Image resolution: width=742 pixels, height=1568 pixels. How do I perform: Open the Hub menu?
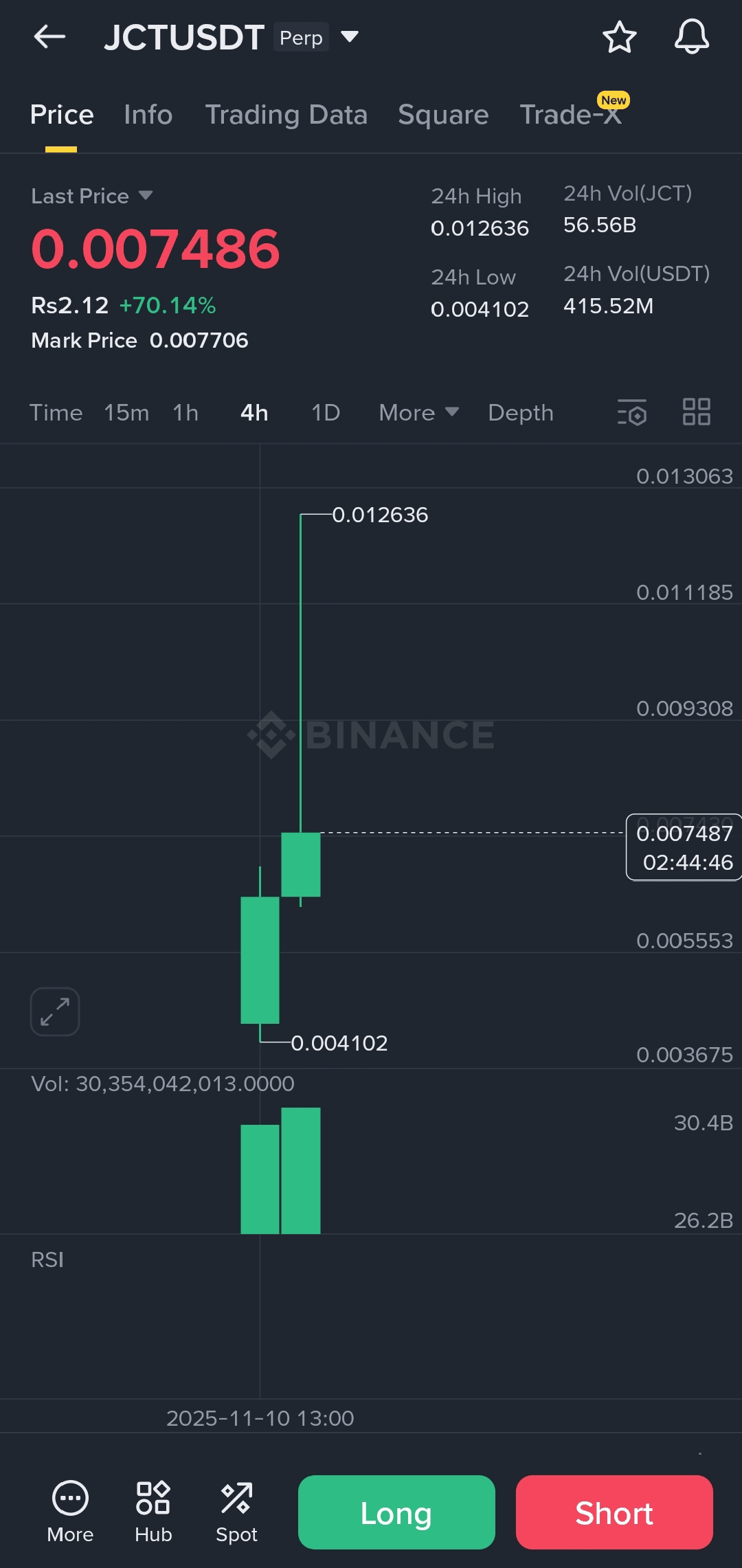[x=153, y=1511]
